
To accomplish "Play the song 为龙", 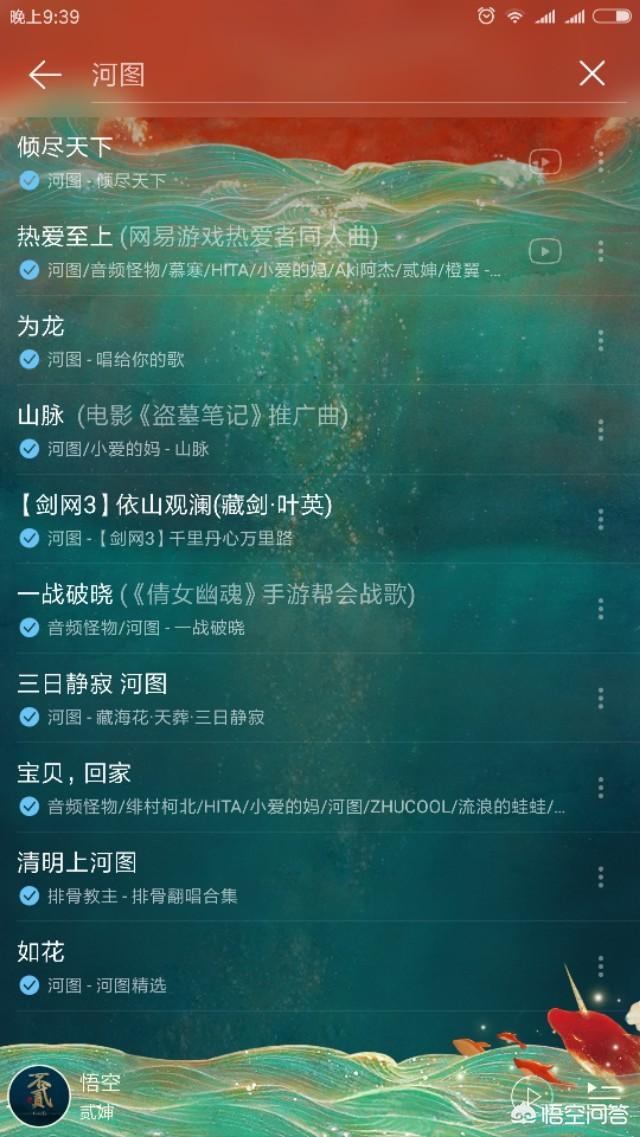I will [x=250, y=341].
